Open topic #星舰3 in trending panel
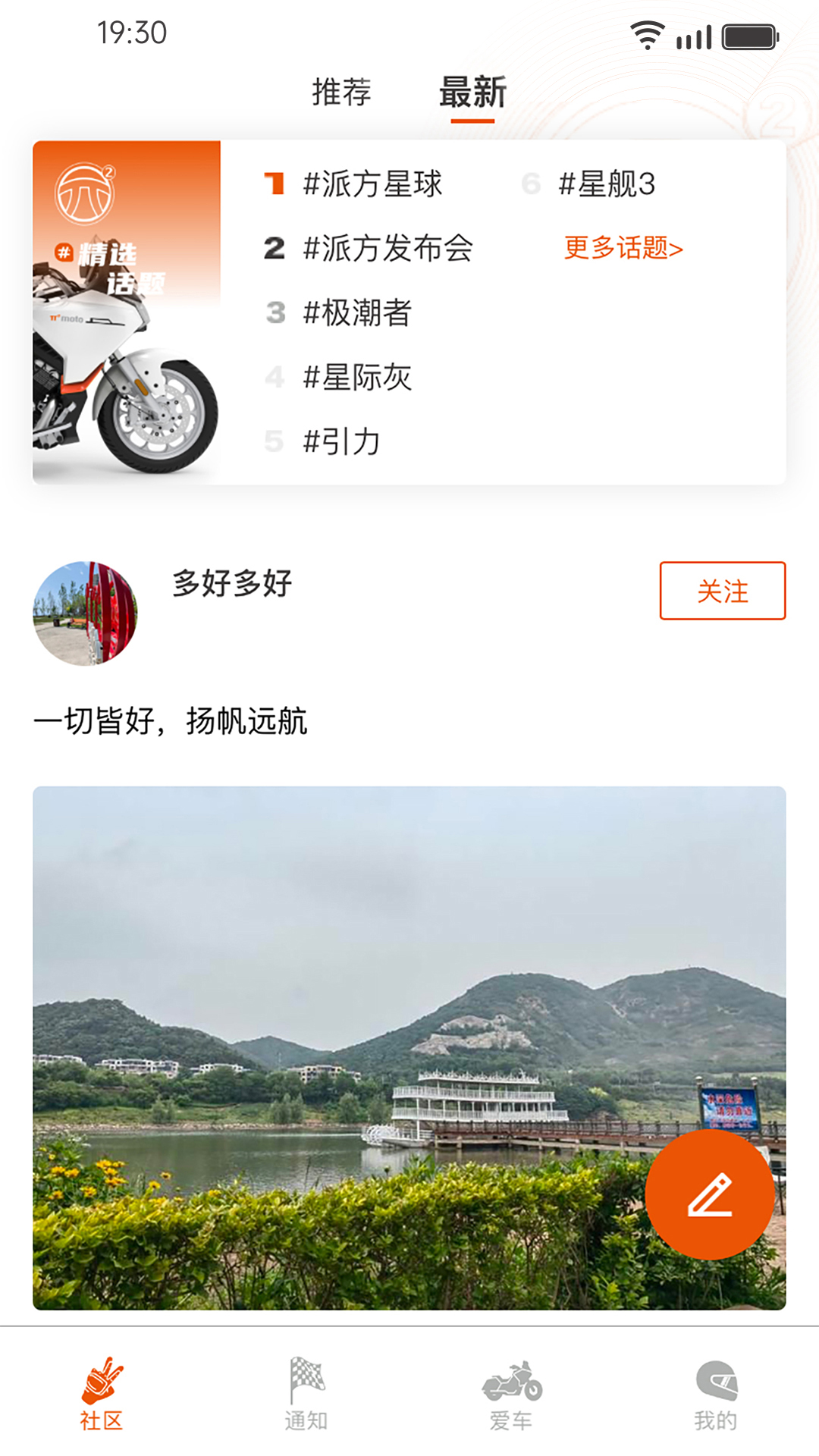819x1456 pixels. [607, 184]
